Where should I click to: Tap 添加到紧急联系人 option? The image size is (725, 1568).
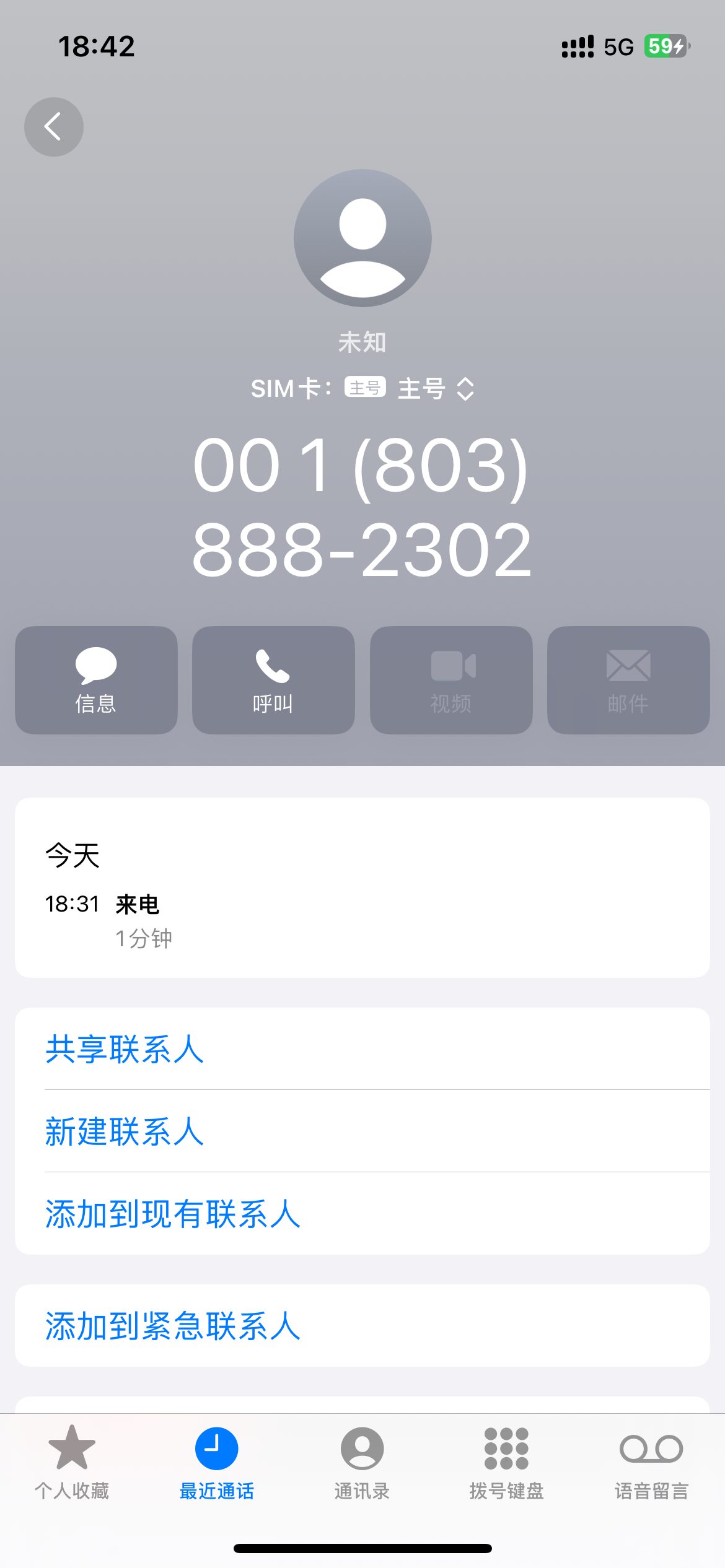click(172, 1327)
